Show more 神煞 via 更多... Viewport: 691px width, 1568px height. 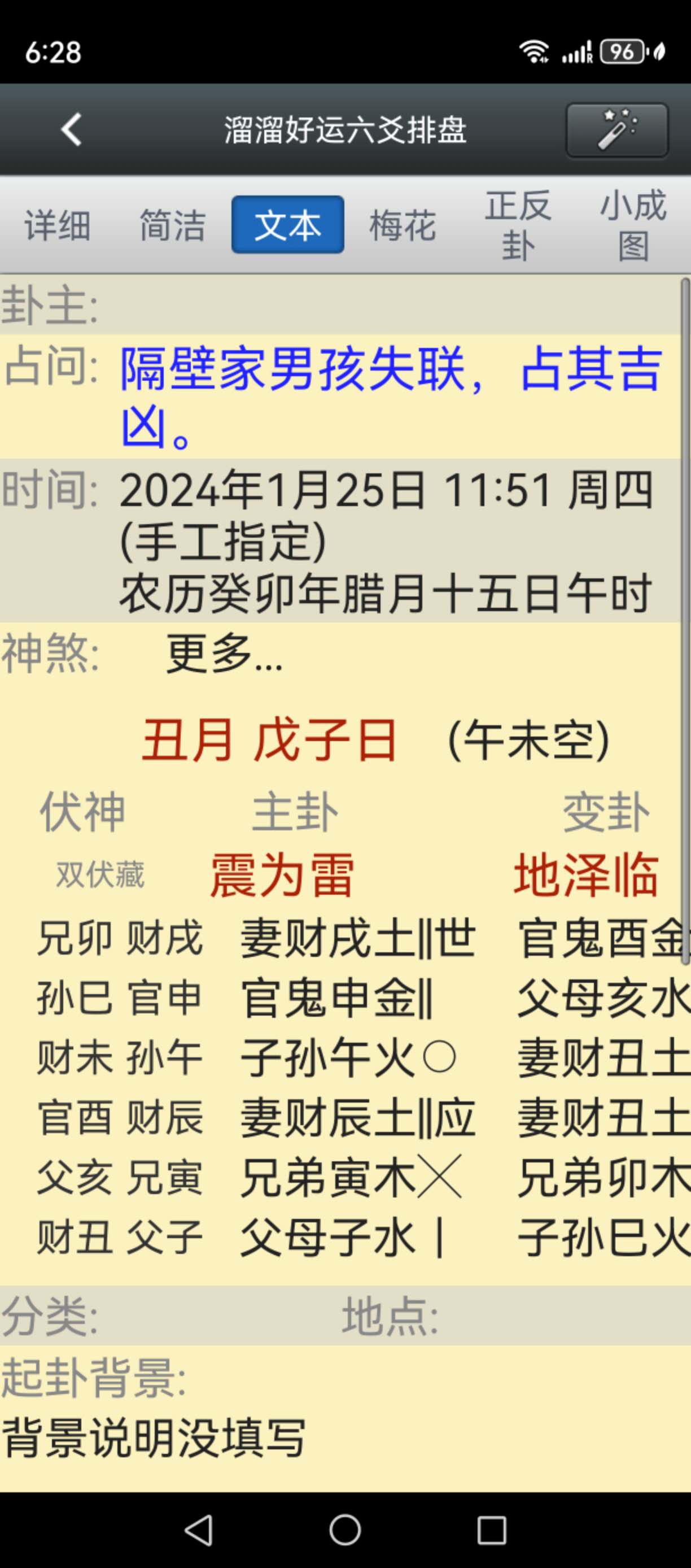point(224,653)
